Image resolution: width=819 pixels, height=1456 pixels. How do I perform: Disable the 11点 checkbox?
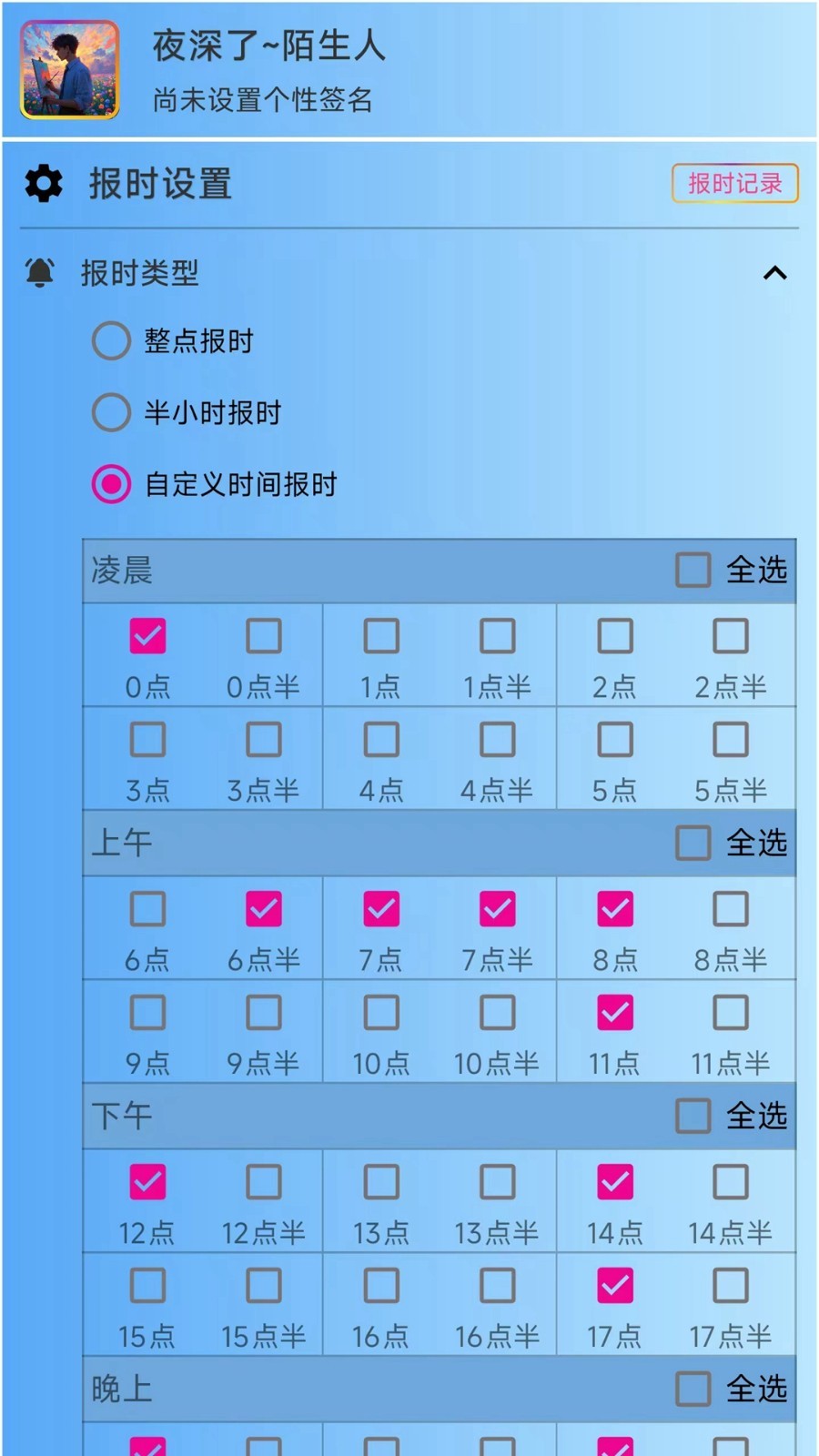point(615,1013)
